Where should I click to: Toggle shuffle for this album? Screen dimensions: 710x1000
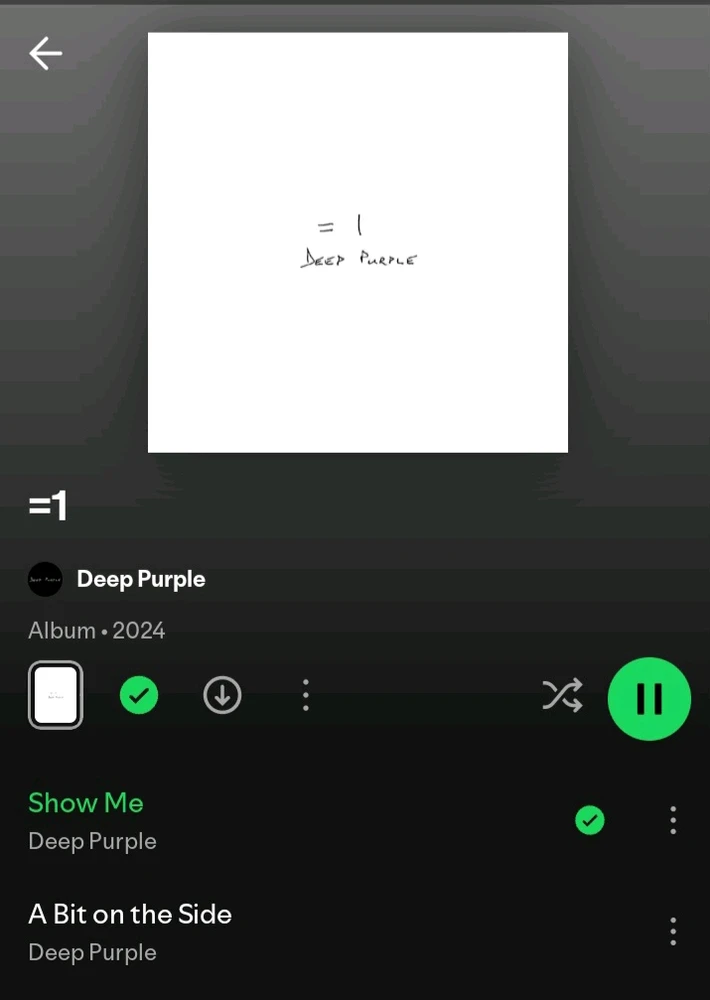click(x=562, y=696)
